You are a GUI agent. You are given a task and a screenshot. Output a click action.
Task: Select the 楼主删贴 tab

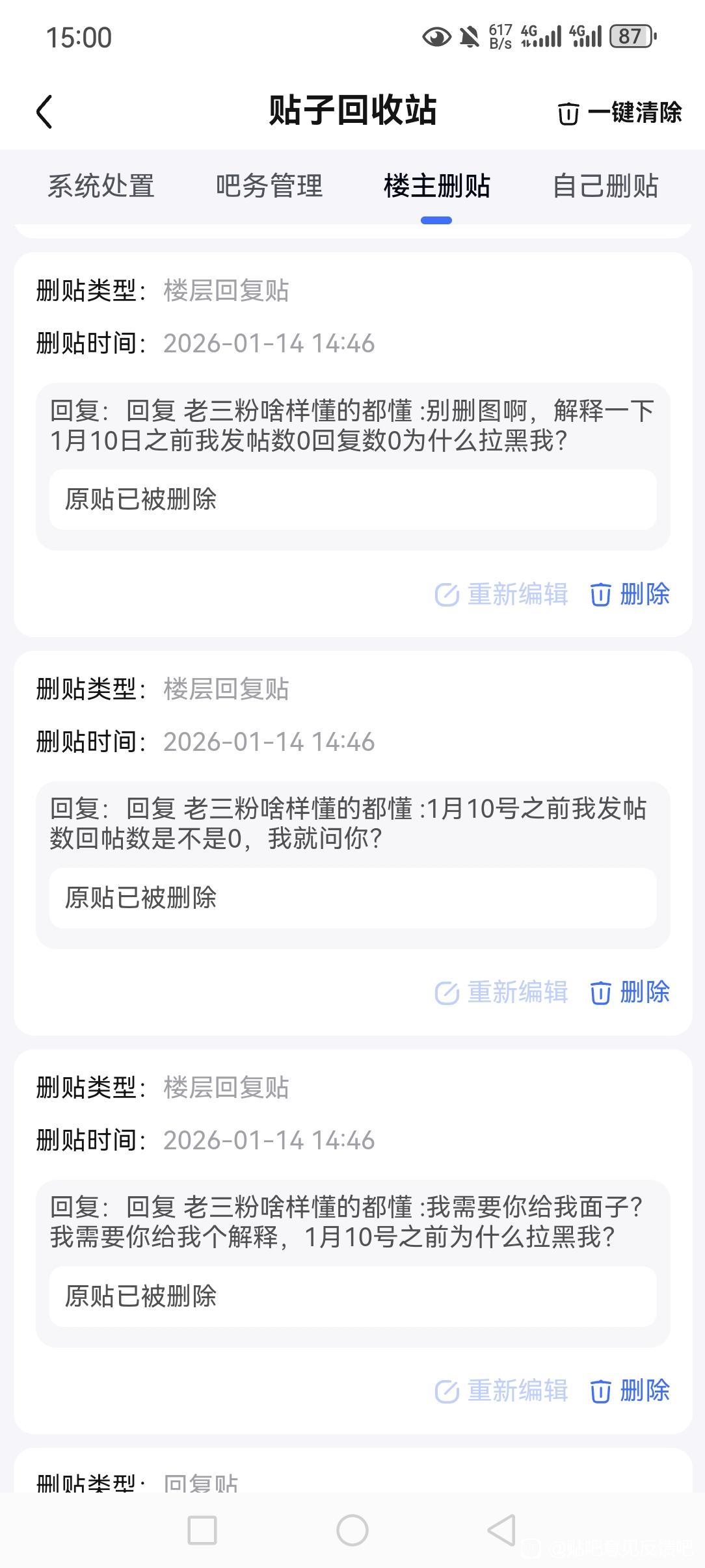click(436, 186)
